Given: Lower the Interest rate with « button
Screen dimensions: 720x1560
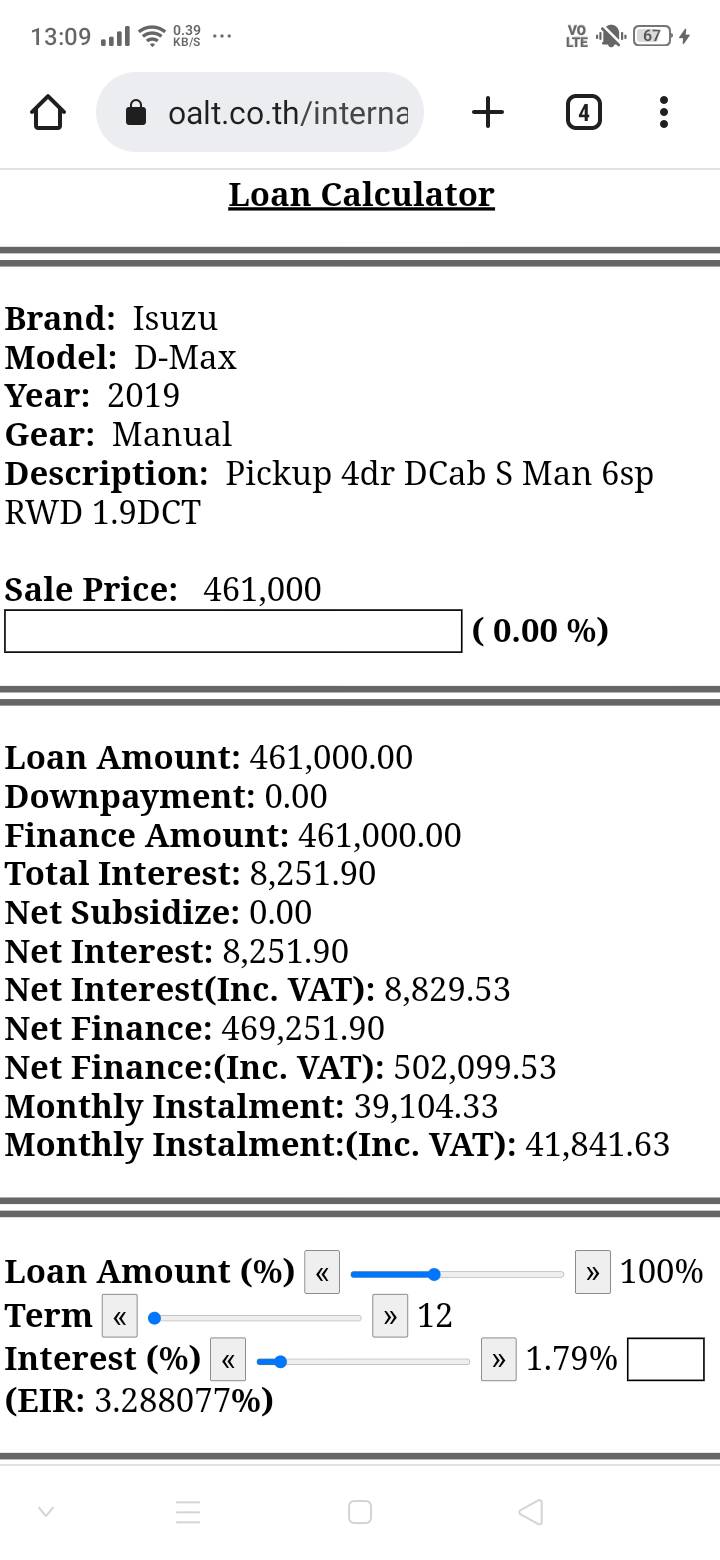Looking at the screenshot, I should tap(228, 1360).
